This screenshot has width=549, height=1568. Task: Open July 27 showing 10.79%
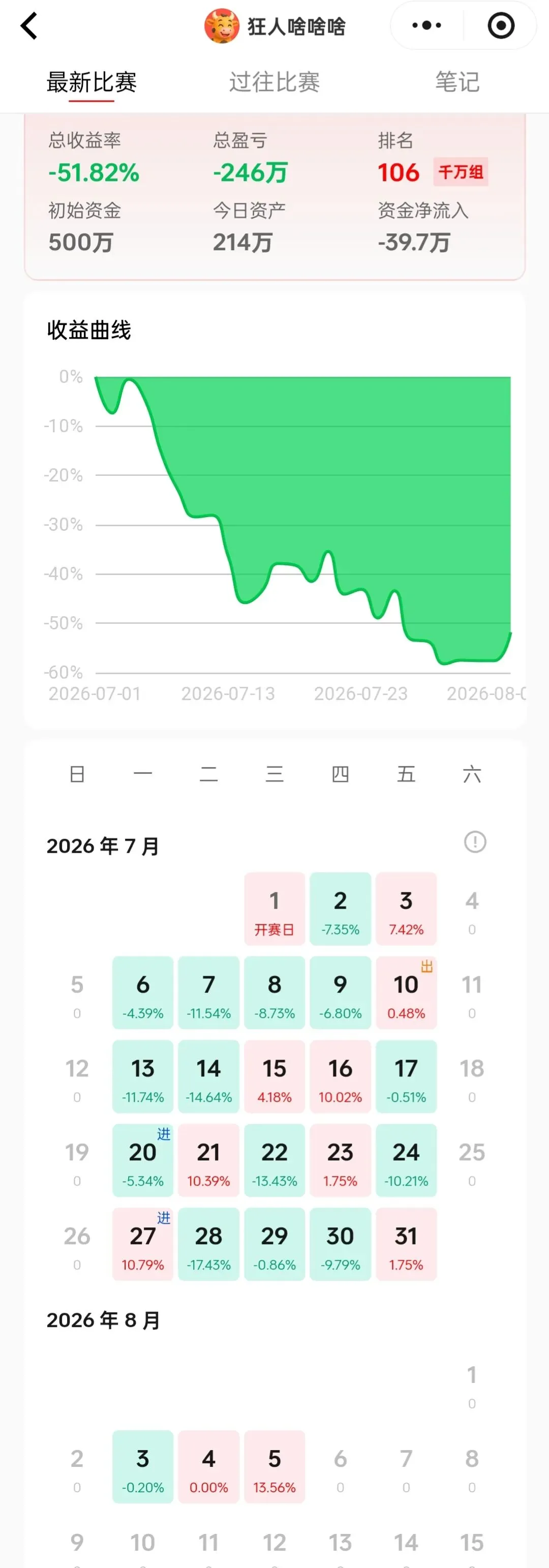(142, 1245)
